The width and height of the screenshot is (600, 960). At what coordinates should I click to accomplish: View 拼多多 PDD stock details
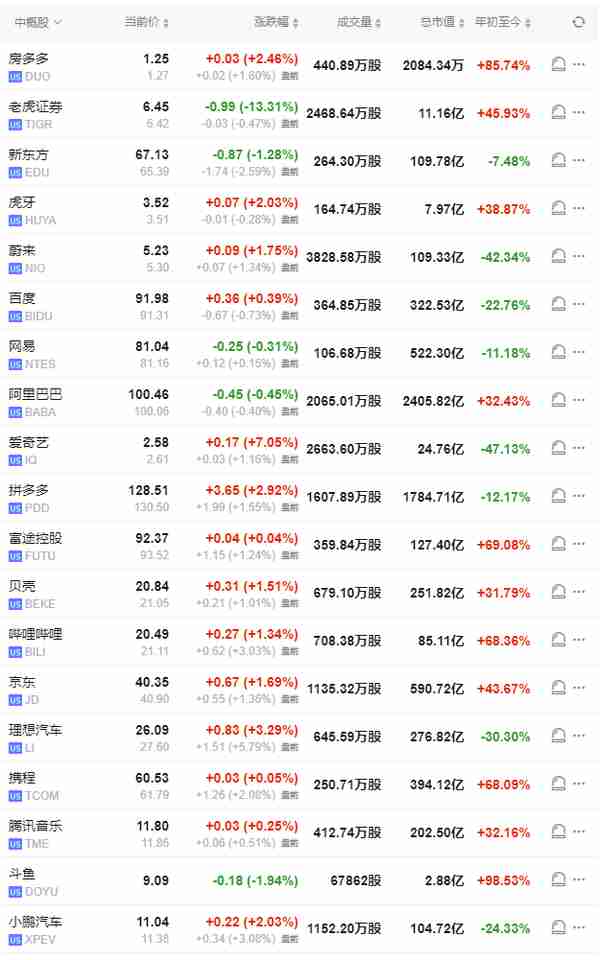(x=300, y=498)
